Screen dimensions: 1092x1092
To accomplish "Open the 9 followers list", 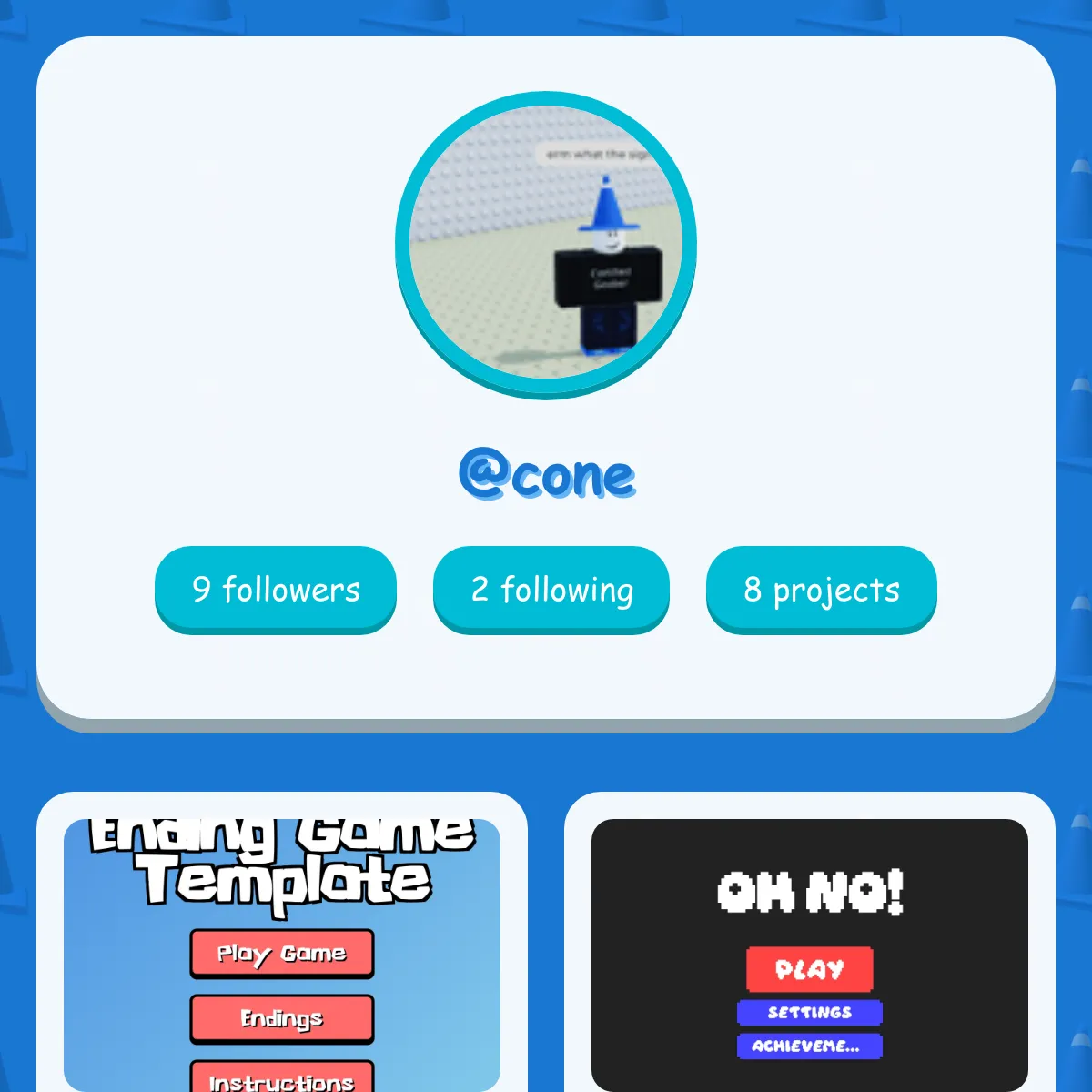I will point(276,589).
